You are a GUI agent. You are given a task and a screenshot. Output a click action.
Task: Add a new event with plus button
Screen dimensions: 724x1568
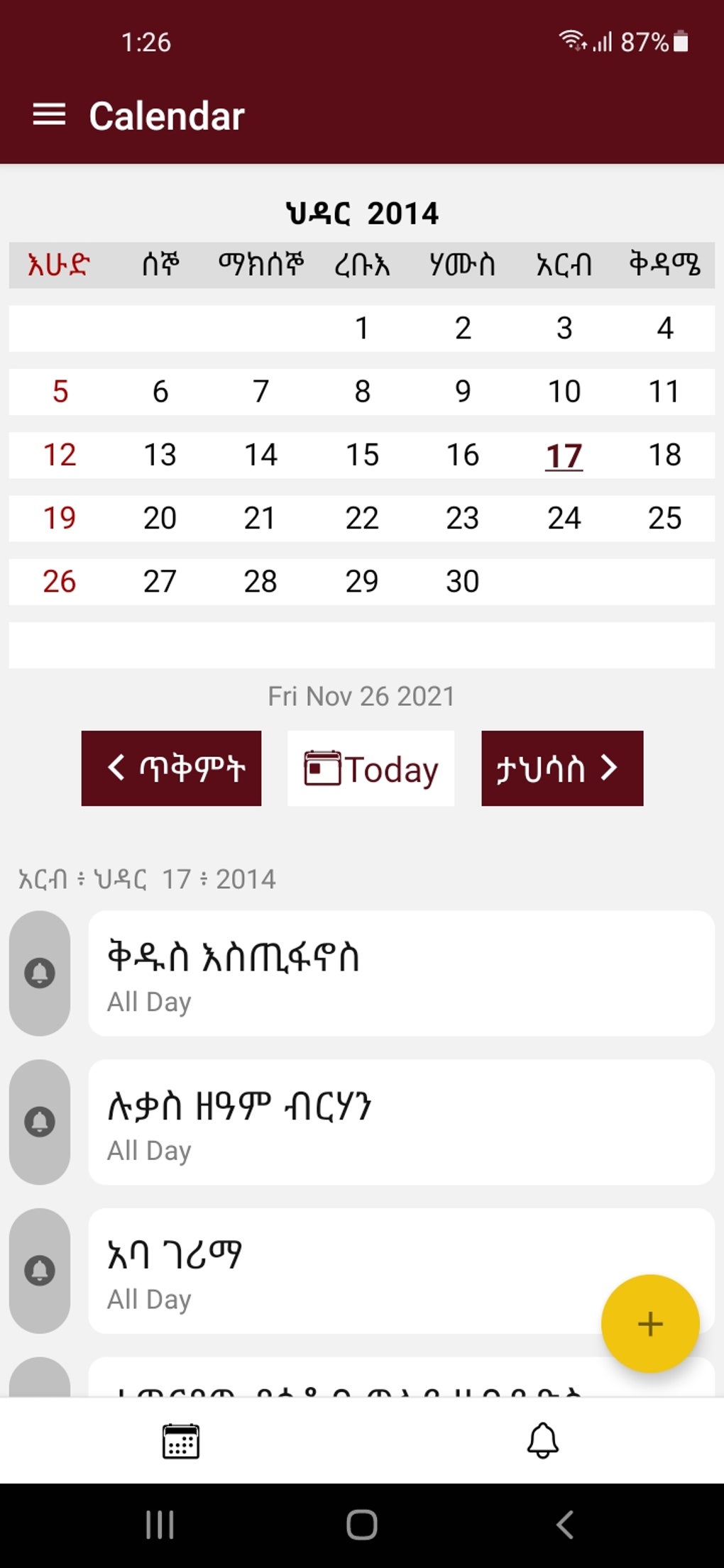point(650,1324)
